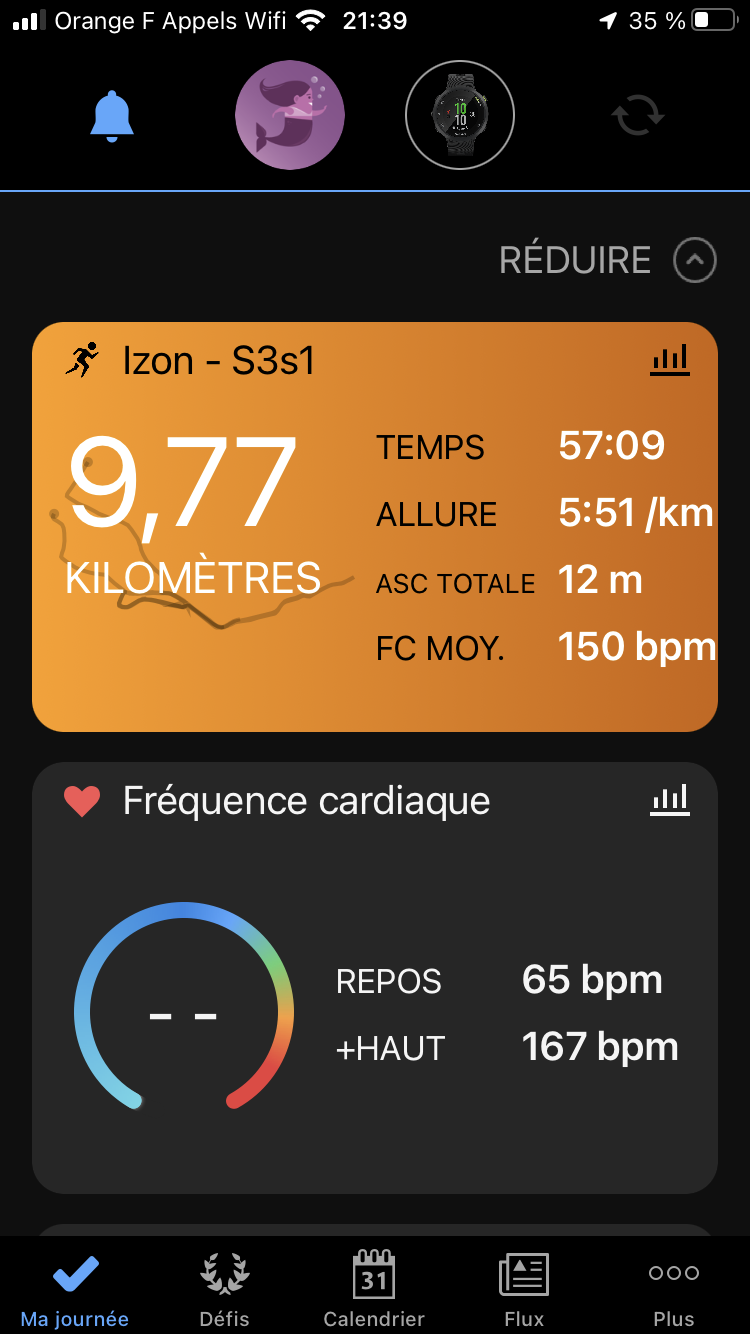Open the connected watch device

click(x=460, y=115)
